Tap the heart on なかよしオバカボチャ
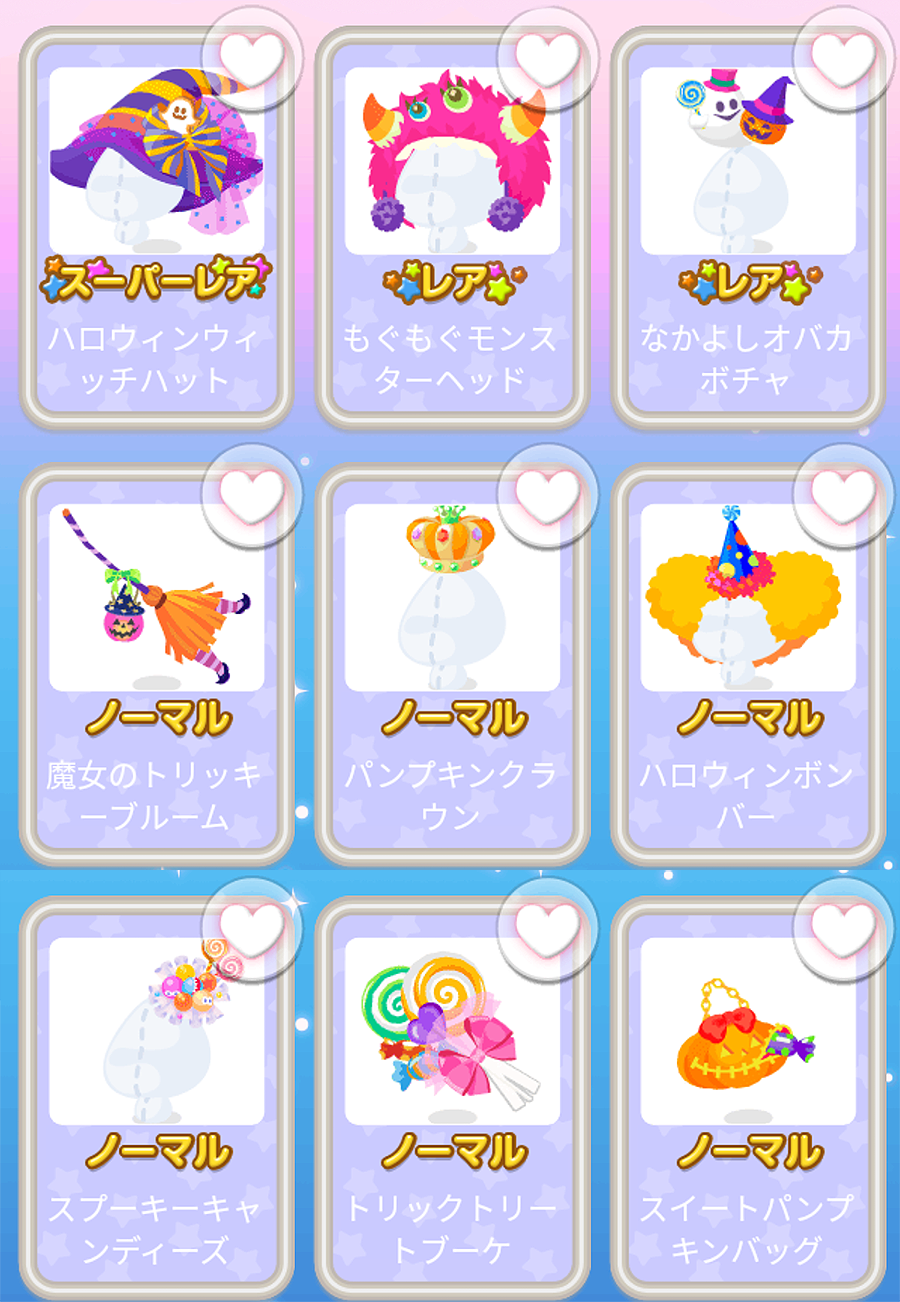 (x=843, y=55)
